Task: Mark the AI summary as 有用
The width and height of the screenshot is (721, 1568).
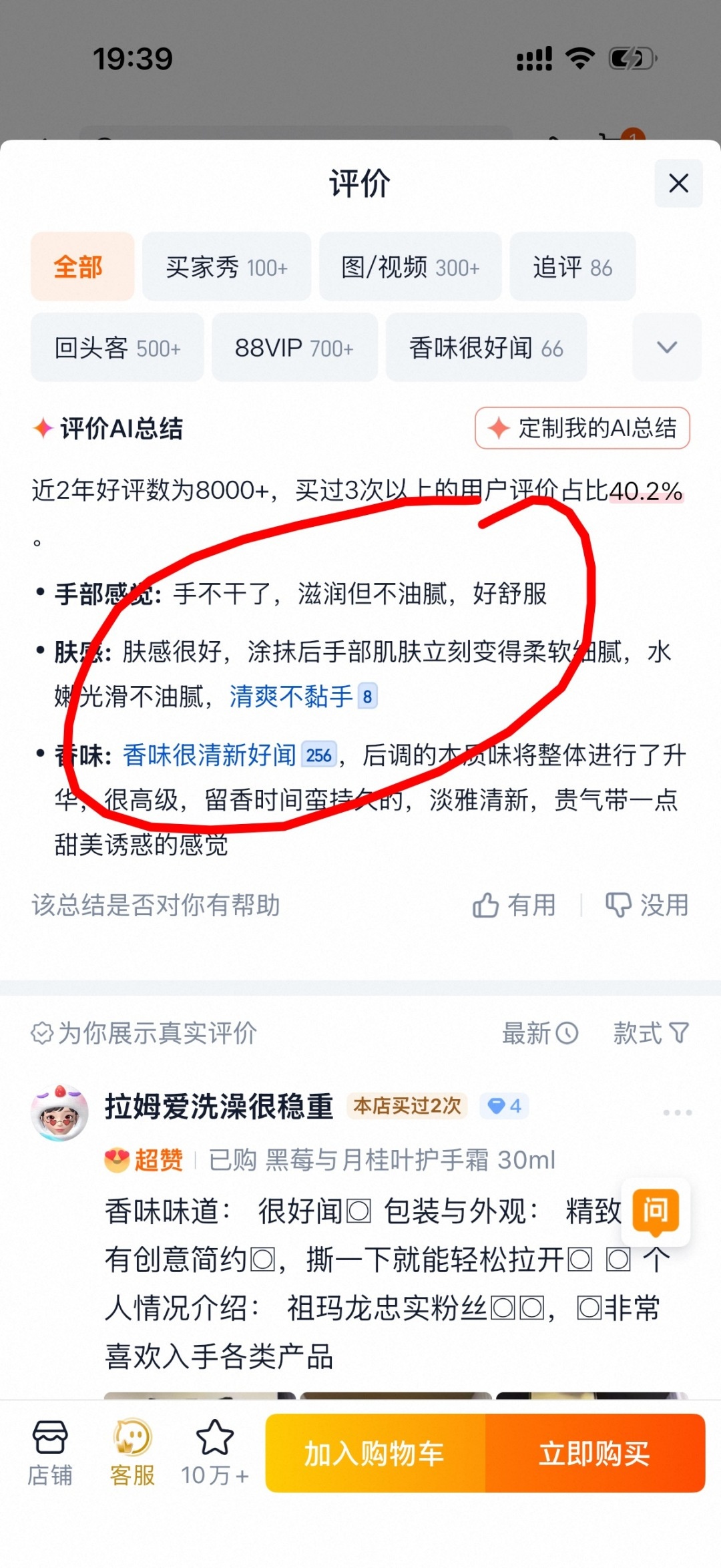Action: pos(514,906)
